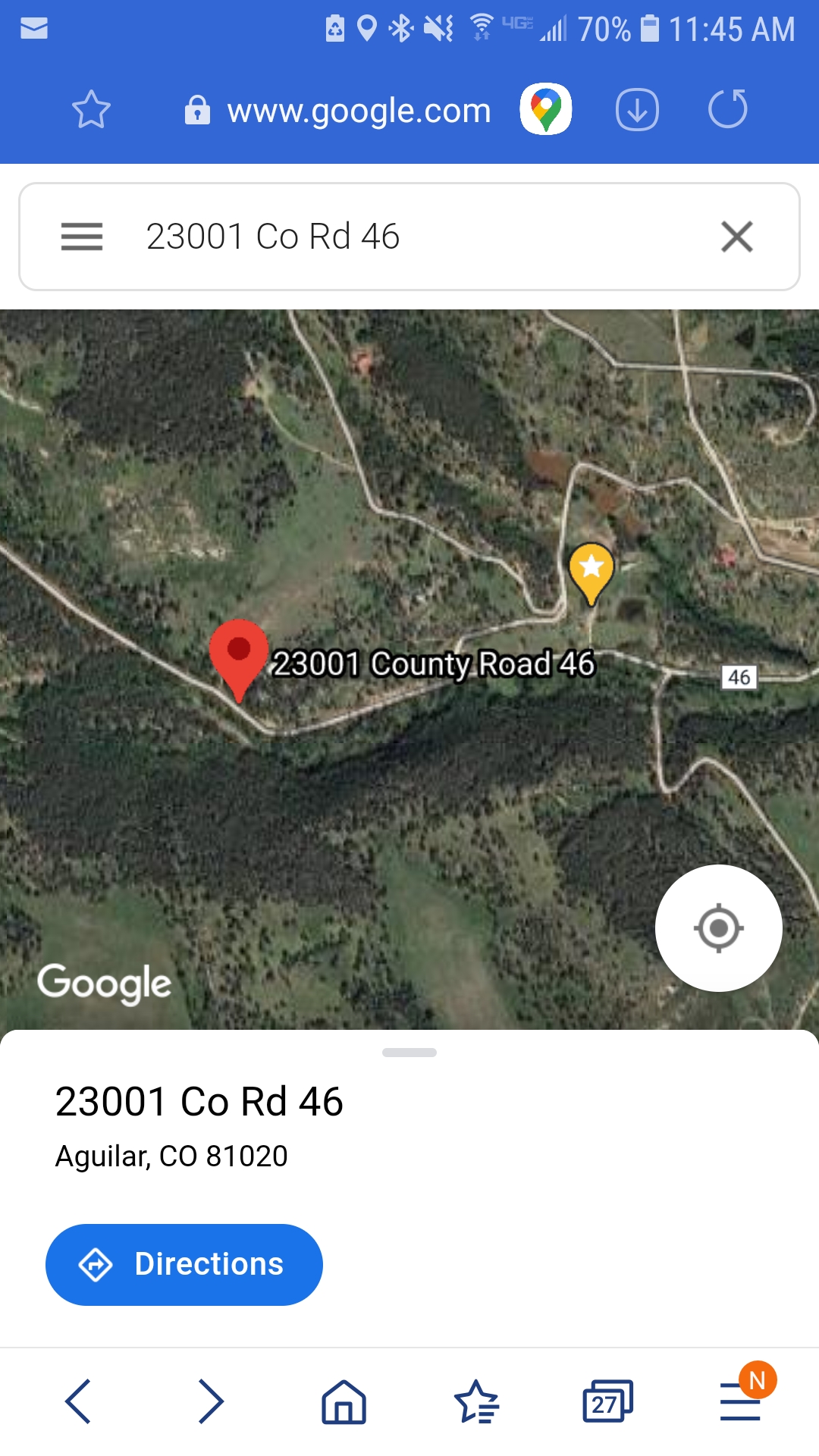View the 27 open tabs

pos(607,1401)
